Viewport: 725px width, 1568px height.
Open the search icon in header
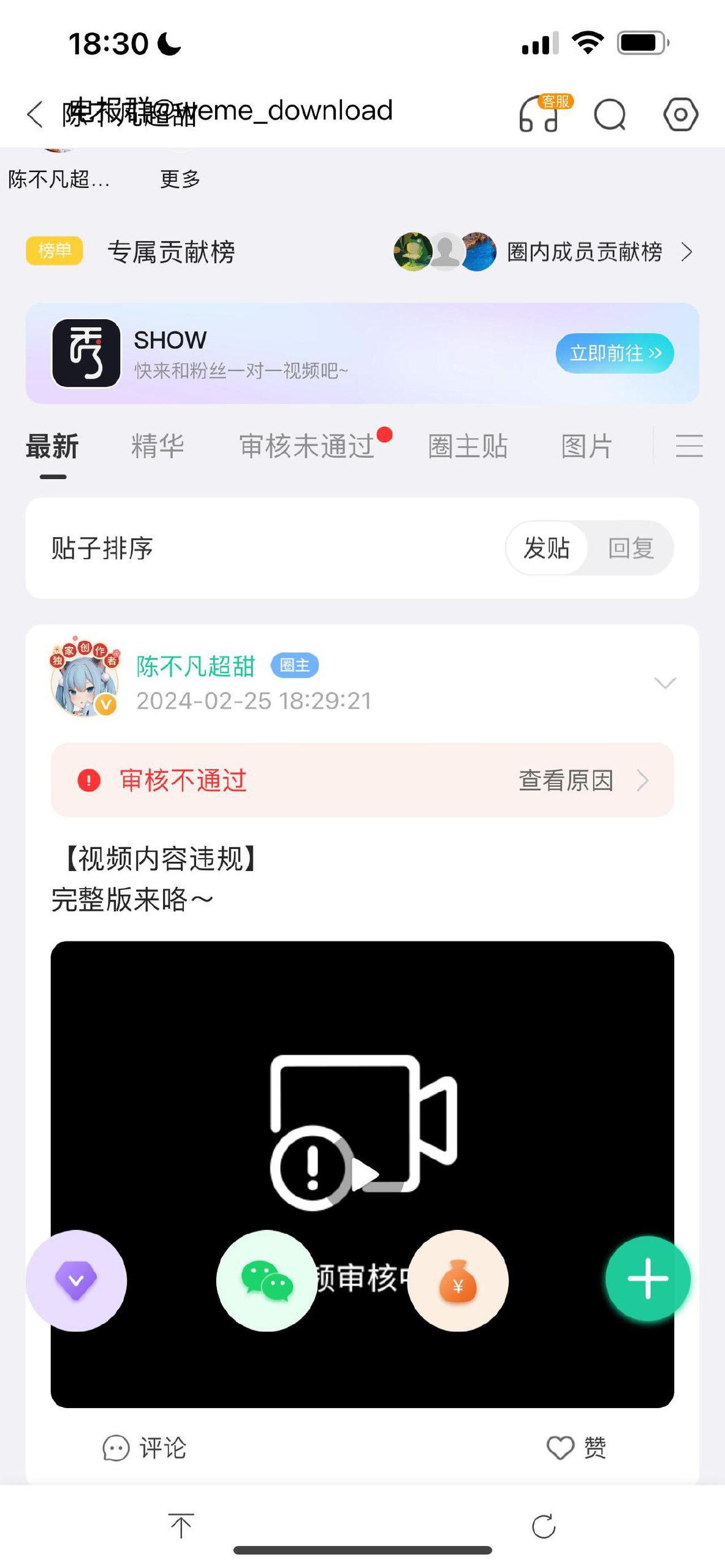pos(610,115)
